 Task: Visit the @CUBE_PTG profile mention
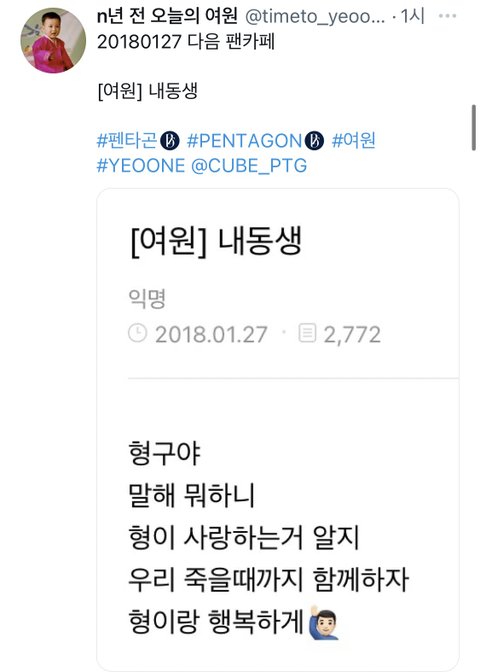[x=249, y=165]
